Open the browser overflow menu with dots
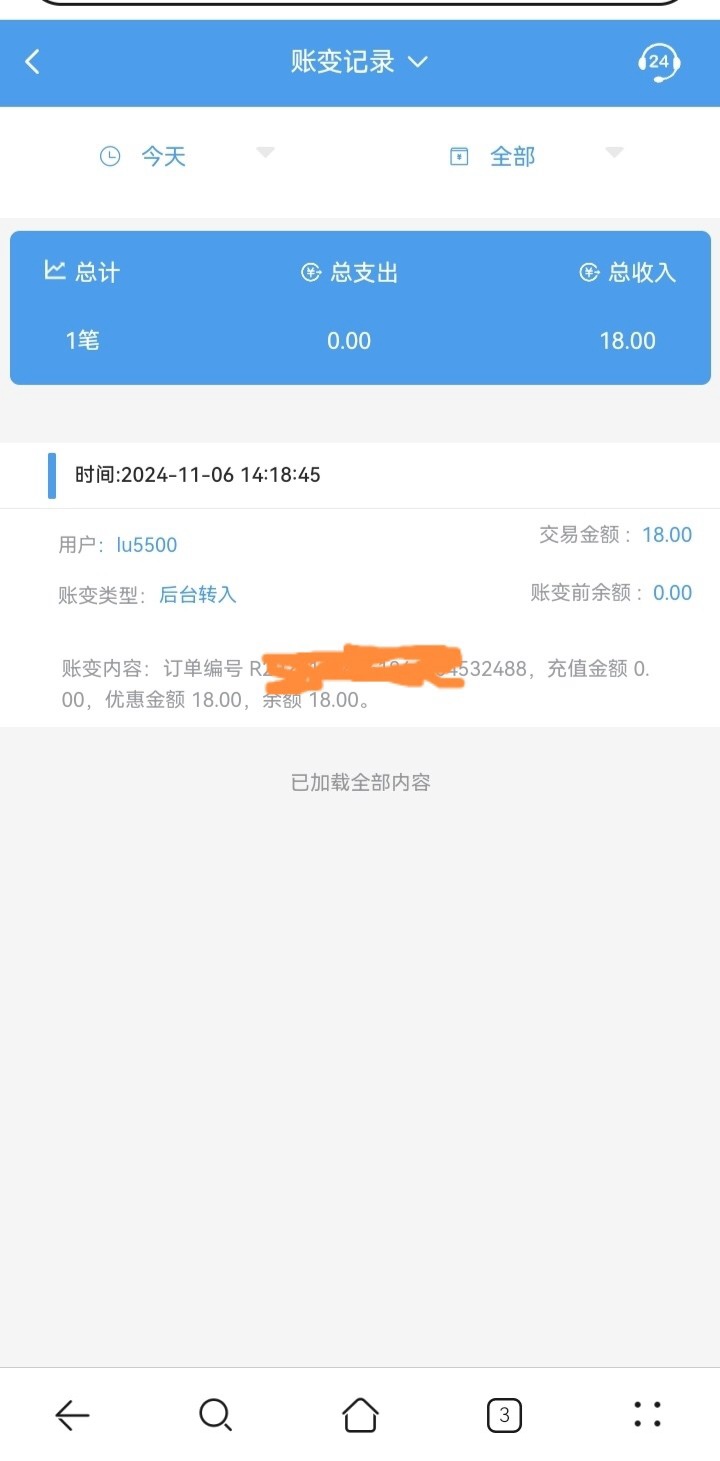The image size is (720, 1461). click(x=647, y=1414)
